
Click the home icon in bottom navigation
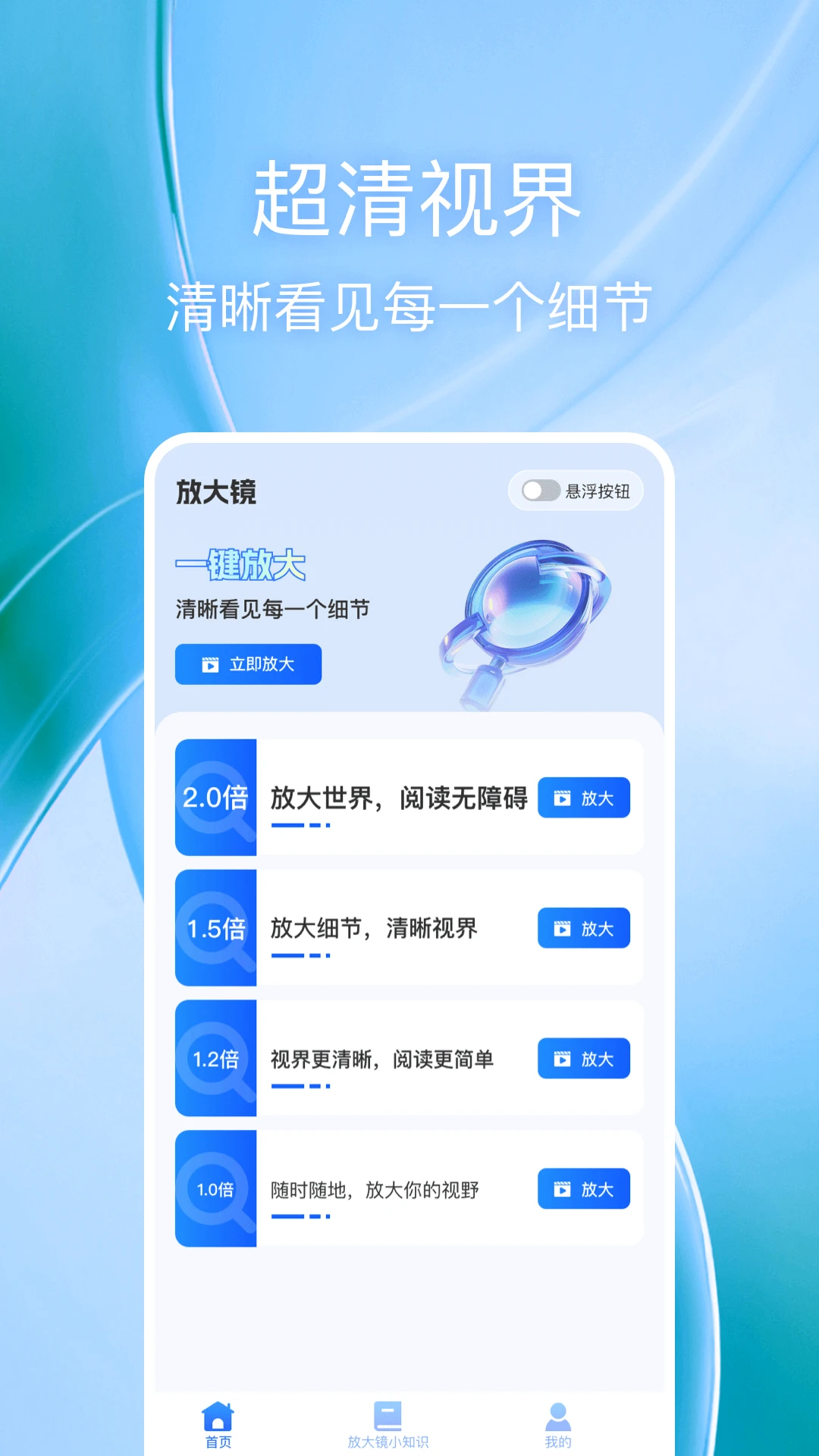point(217,1414)
